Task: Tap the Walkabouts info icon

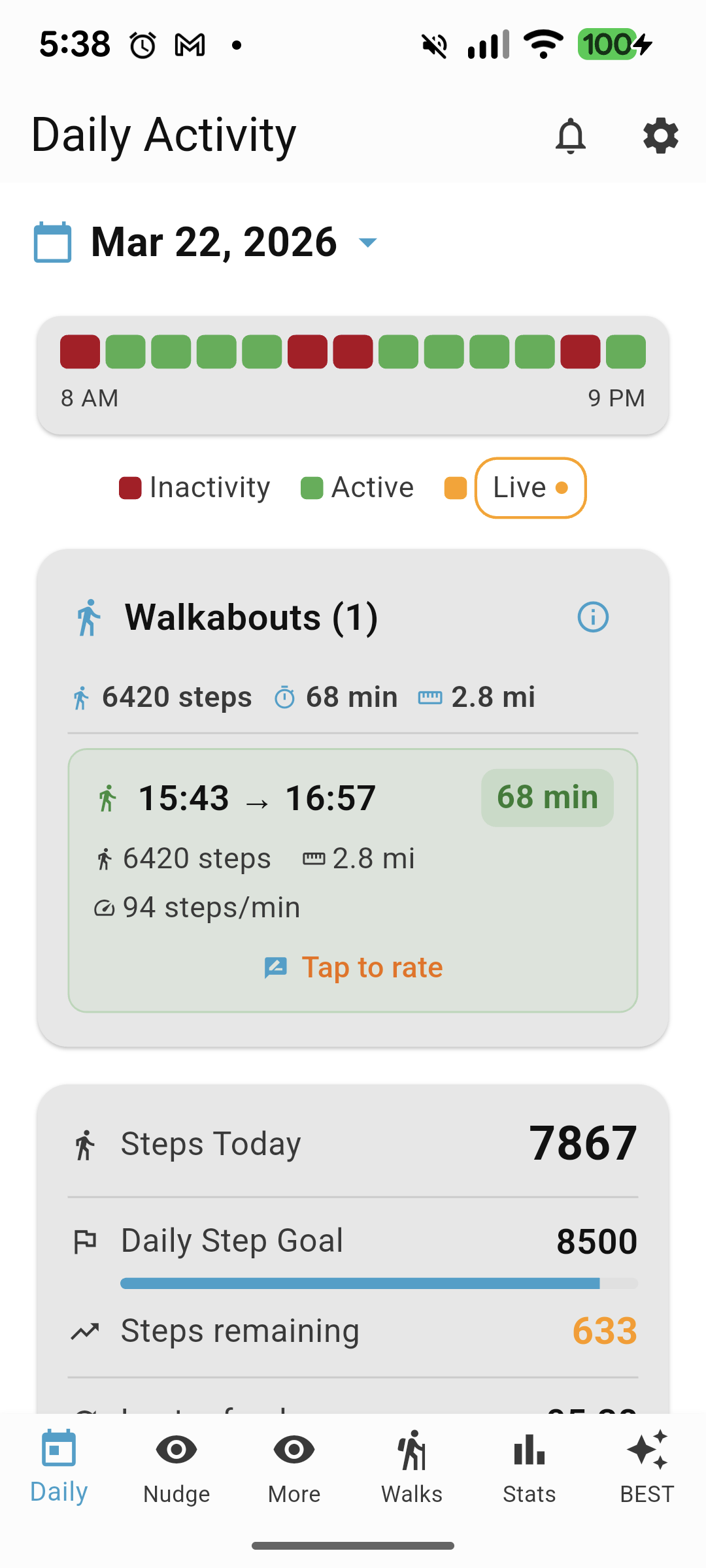Action: [594, 617]
